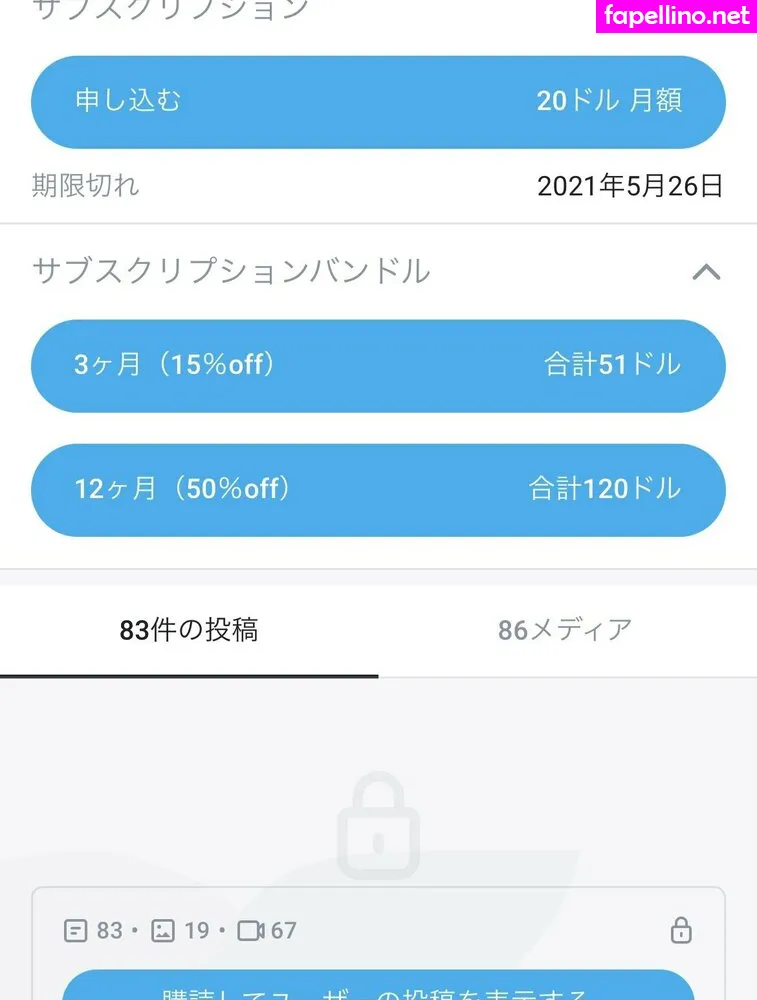The height and width of the screenshot is (1000, 757).
Task: Tap the 申し込む 20ドル monthly subscribe button
Action: 378,102
